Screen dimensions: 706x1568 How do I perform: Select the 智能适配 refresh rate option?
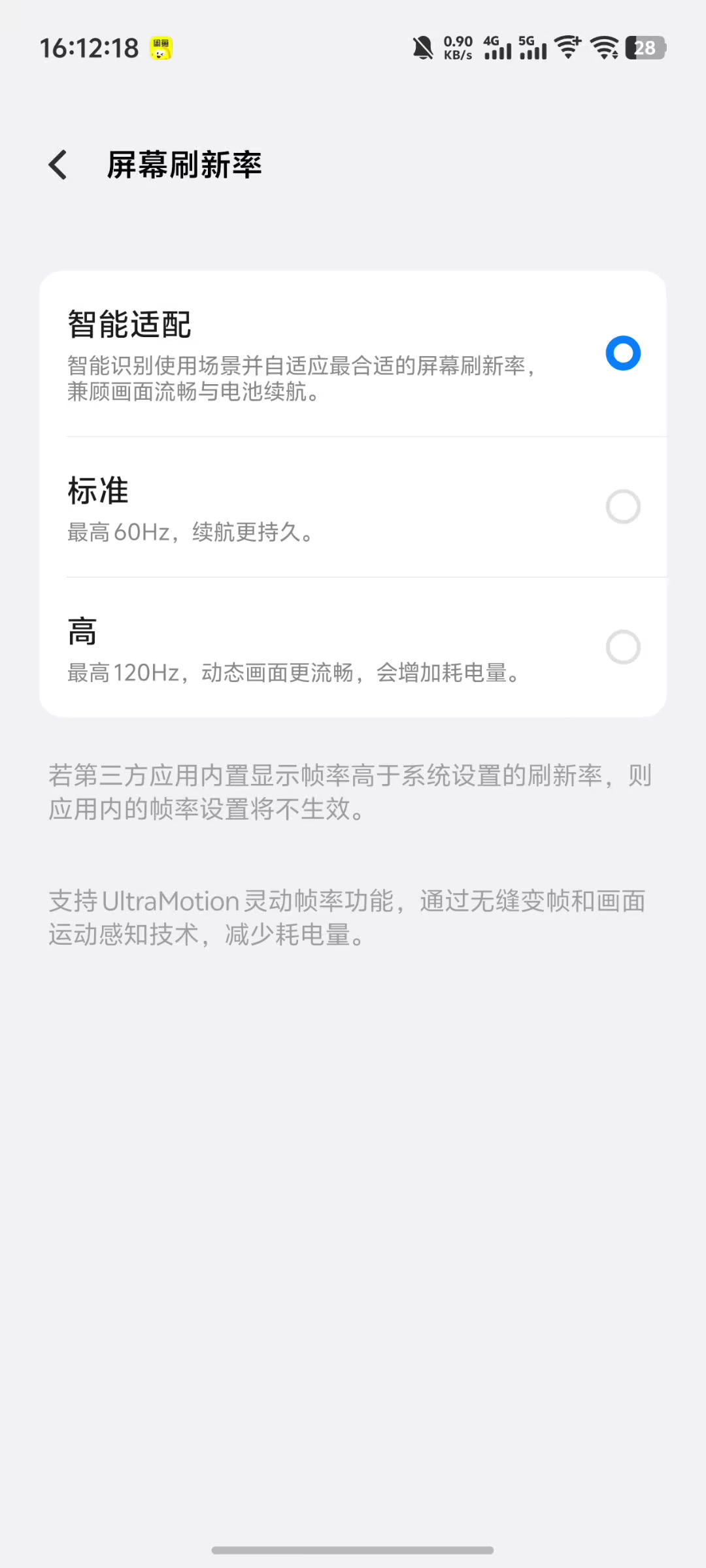coord(622,353)
